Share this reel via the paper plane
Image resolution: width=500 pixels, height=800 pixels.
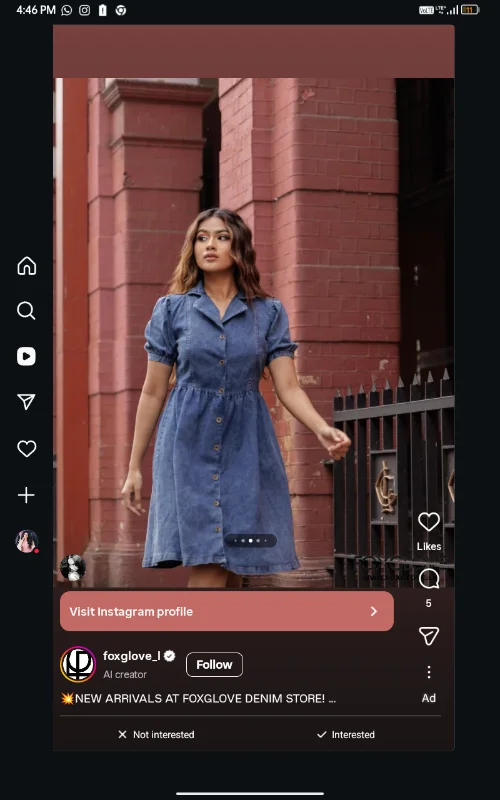click(429, 636)
